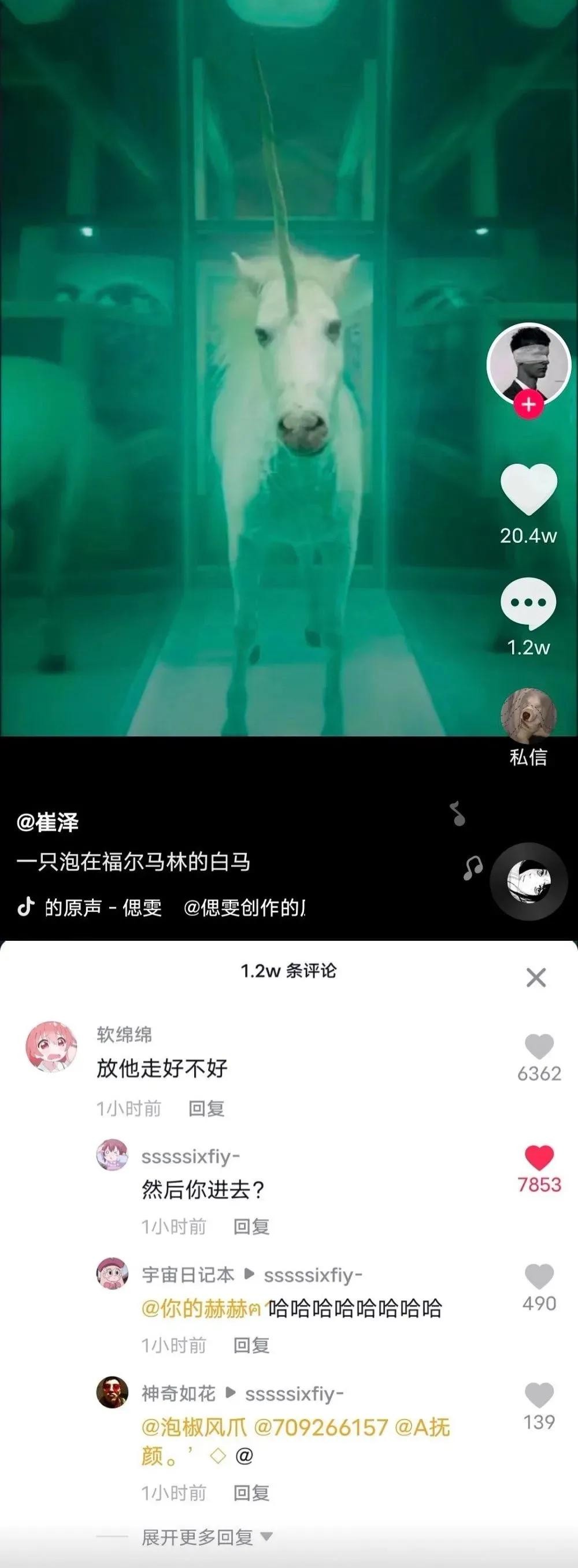Reply to 软绵绵's comment
Image resolution: width=578 pixels, height=1568 pixels.
click(x=206, y=1108)
